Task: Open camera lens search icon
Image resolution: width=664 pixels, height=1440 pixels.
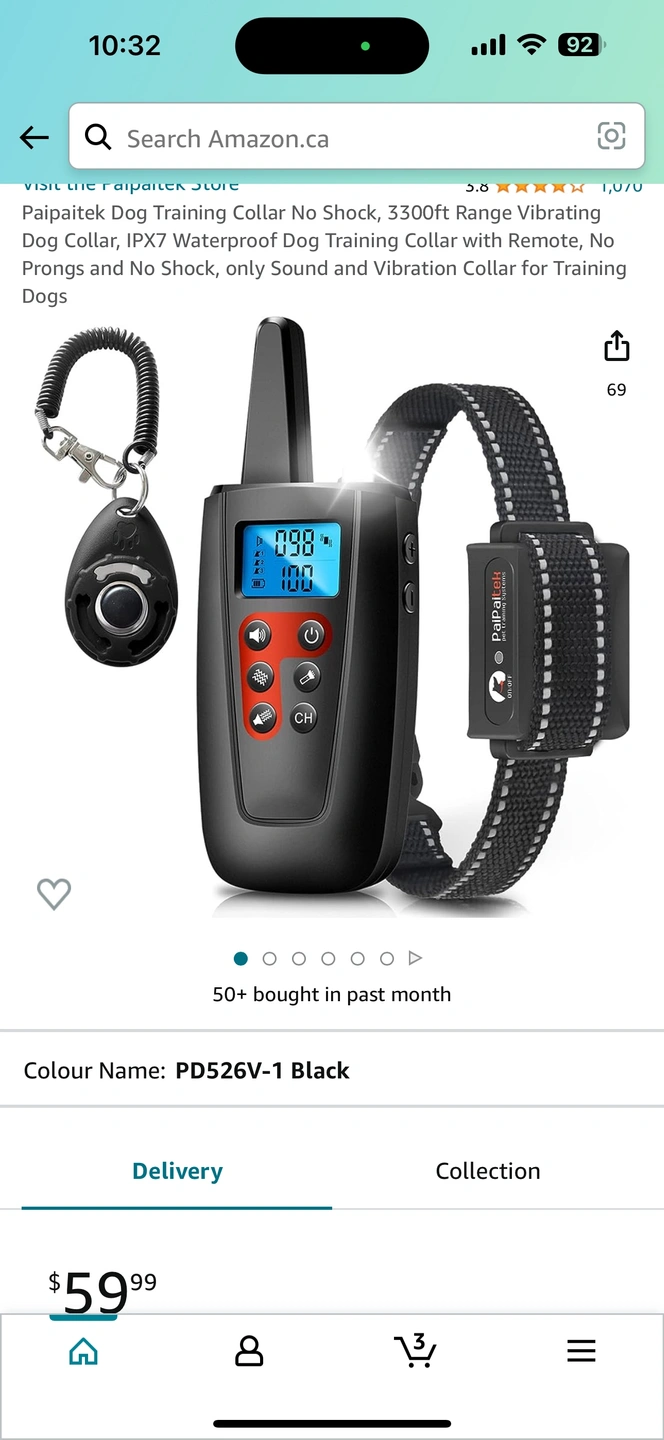Action: click(611, 137)
